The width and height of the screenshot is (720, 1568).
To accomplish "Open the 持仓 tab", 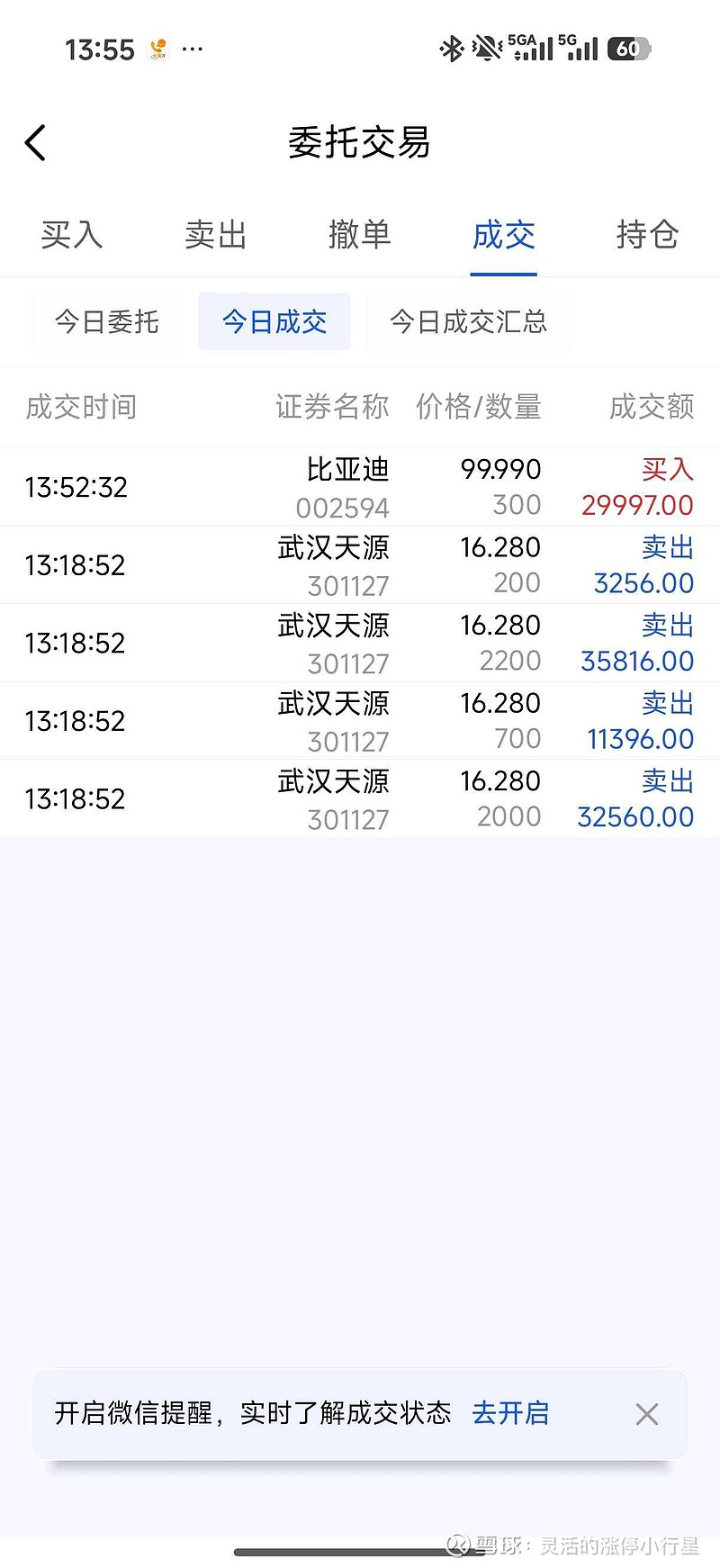I will coord(647,235).
